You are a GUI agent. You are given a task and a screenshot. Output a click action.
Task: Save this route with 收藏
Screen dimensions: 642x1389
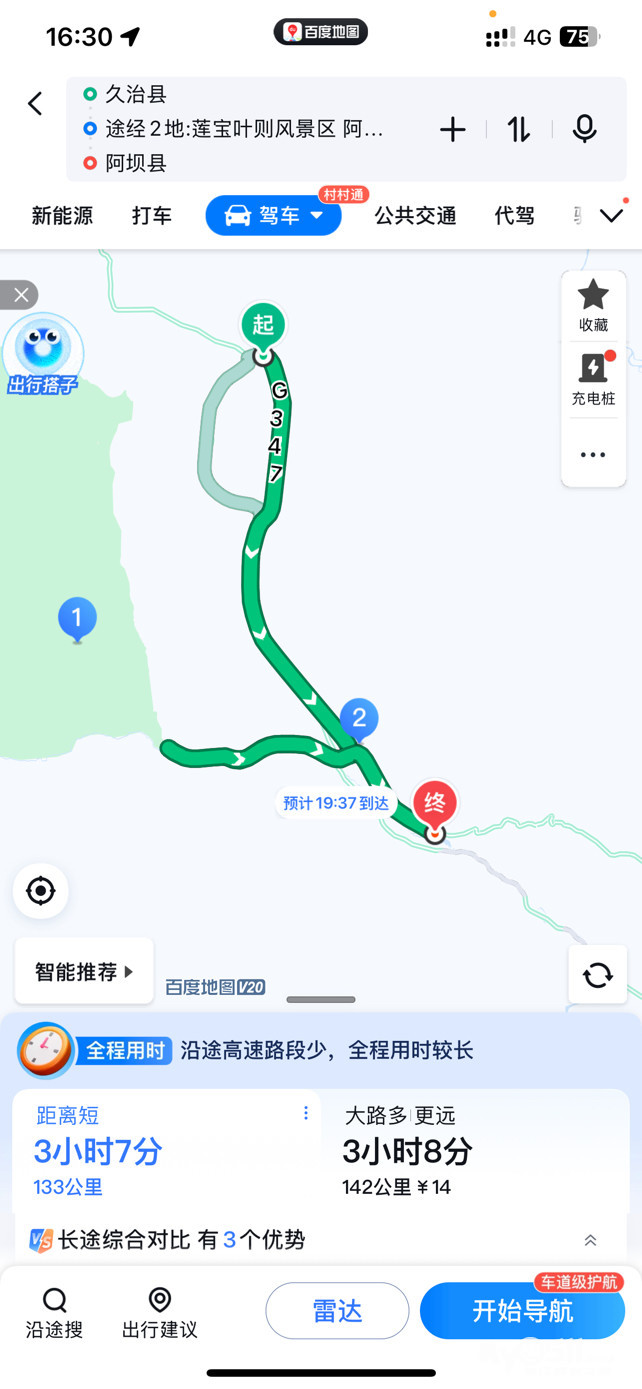(593, 305)
